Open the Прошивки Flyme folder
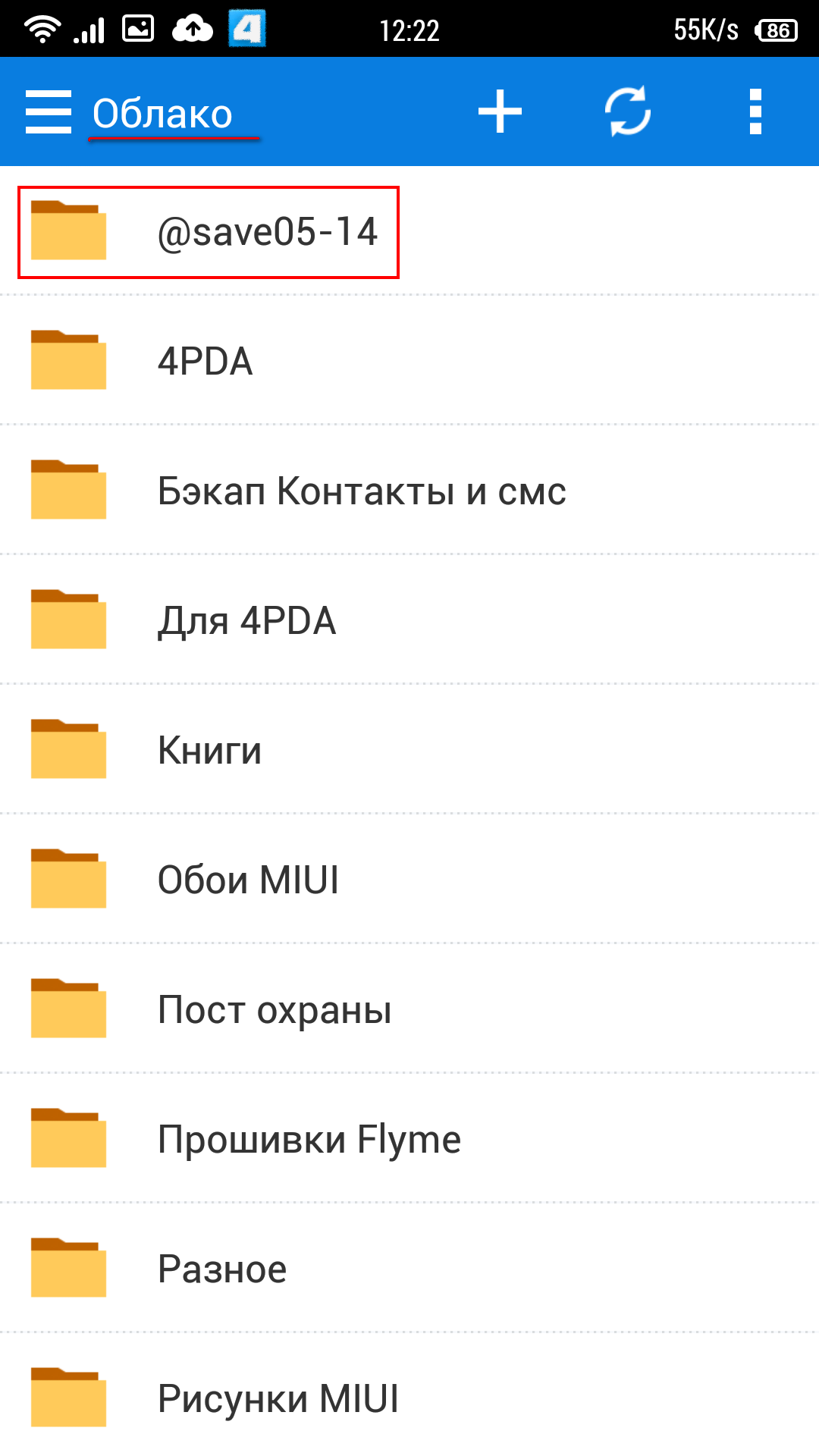 click(x=309, y=1139)
